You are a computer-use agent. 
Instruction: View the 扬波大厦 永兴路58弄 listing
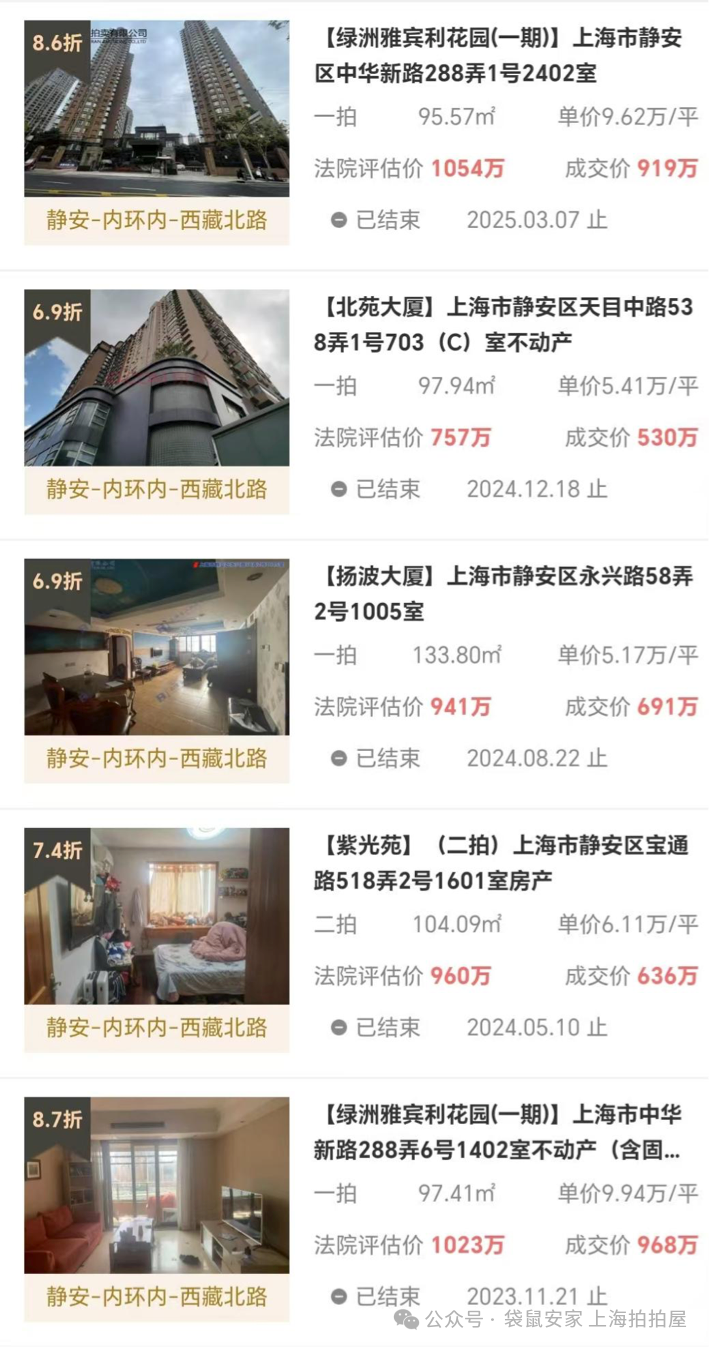(x=504, y=594)
